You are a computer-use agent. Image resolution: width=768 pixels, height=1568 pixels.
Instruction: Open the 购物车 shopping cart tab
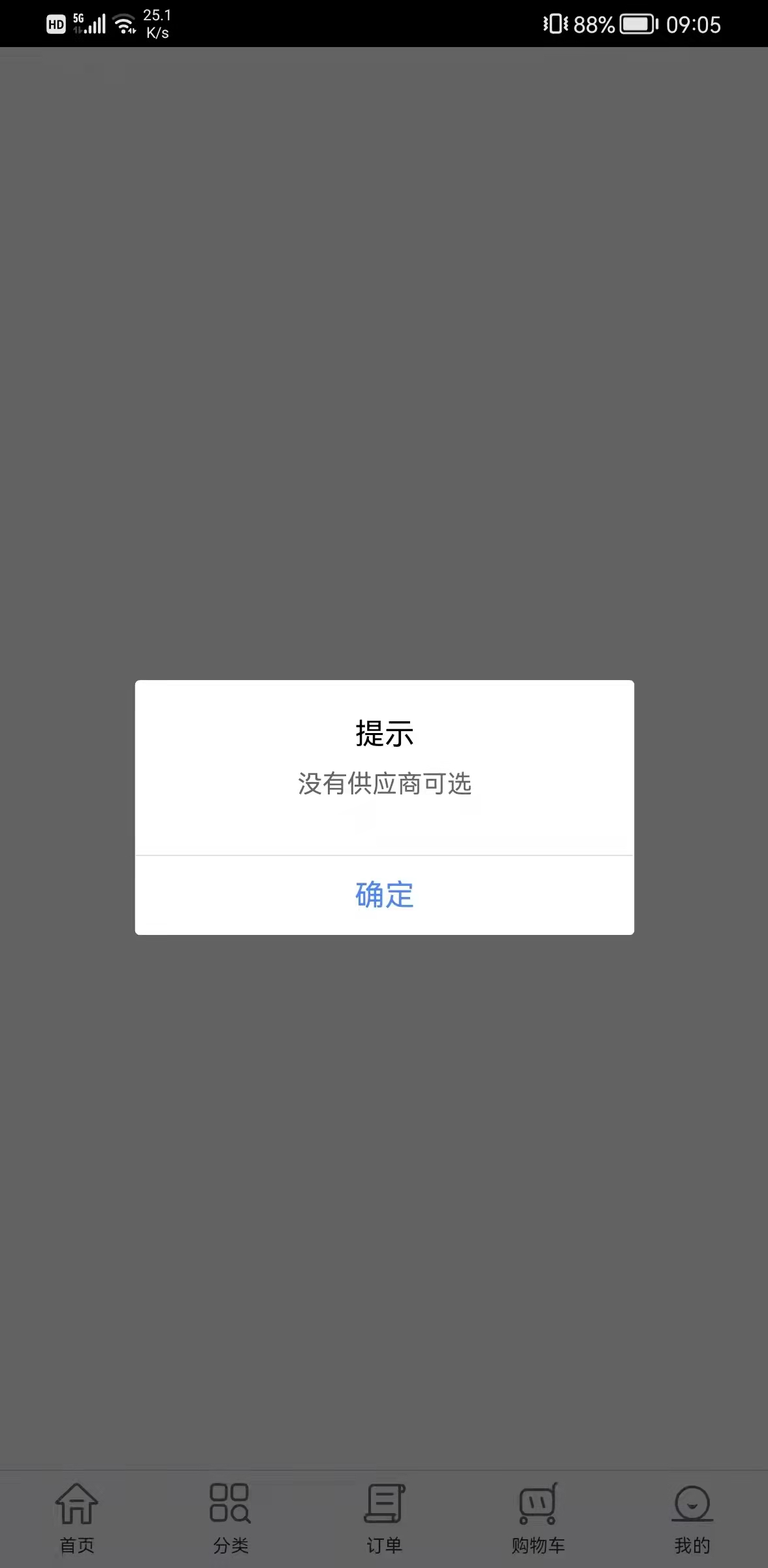[x=537, y=1518]
